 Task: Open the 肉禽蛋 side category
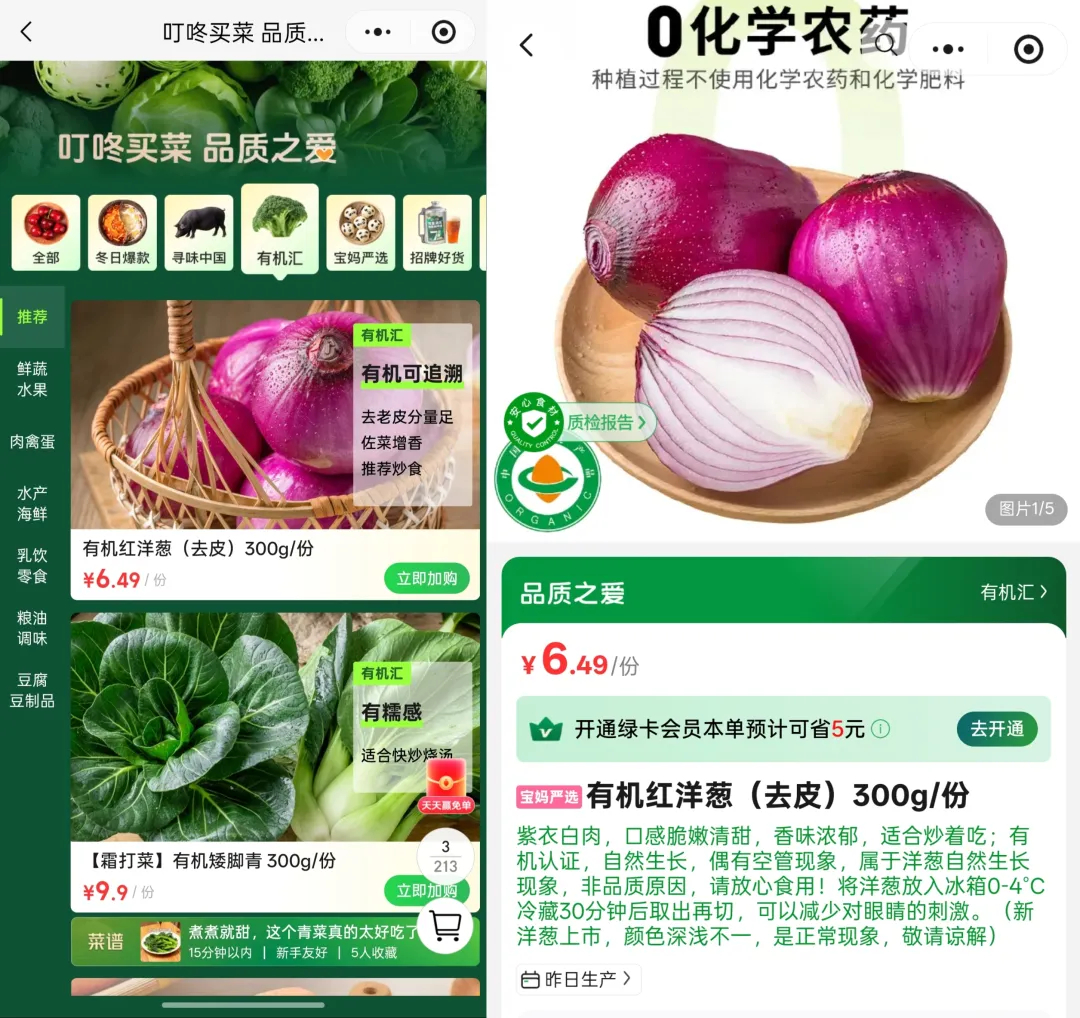pyautogui.click(x=32, y=441)
